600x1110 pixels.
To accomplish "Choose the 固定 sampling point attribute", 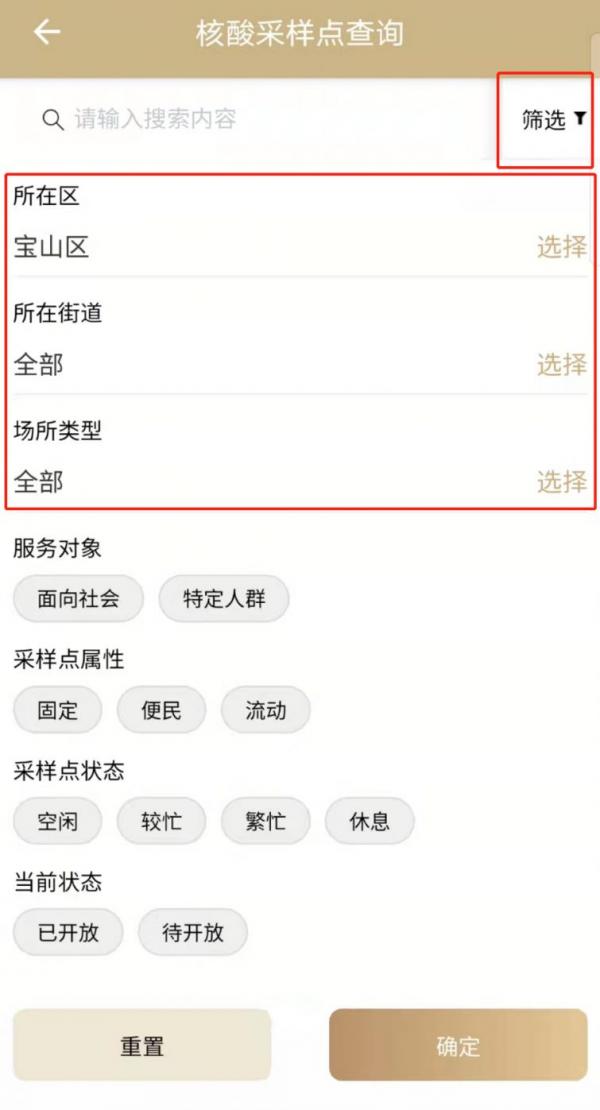I will click(x=57, y=711).
